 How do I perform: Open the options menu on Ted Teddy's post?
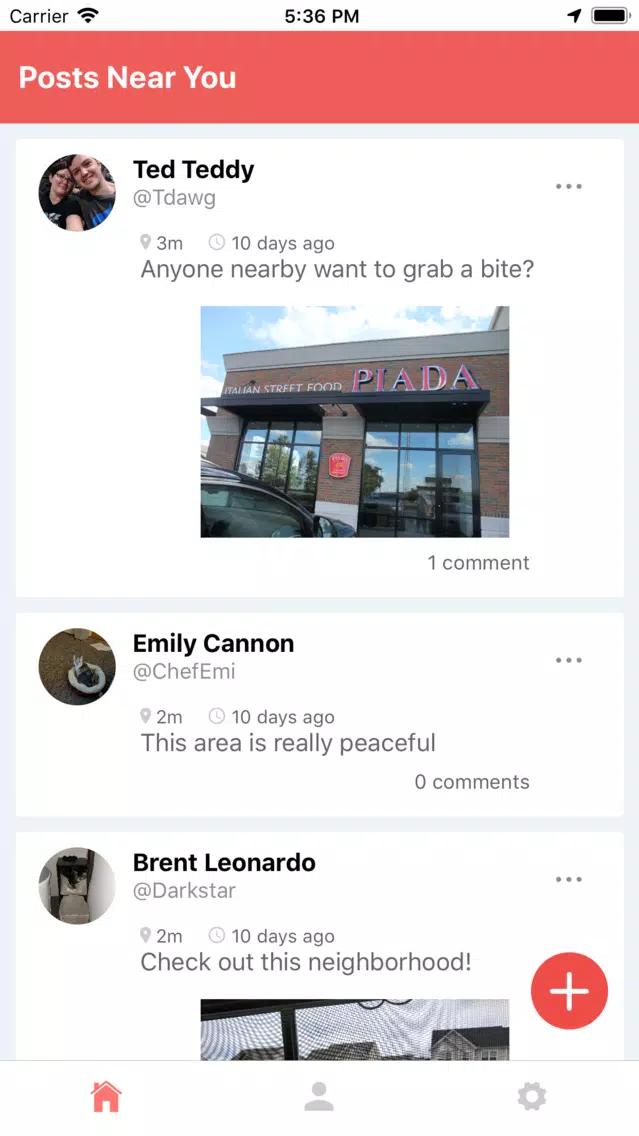coord(568,187)
